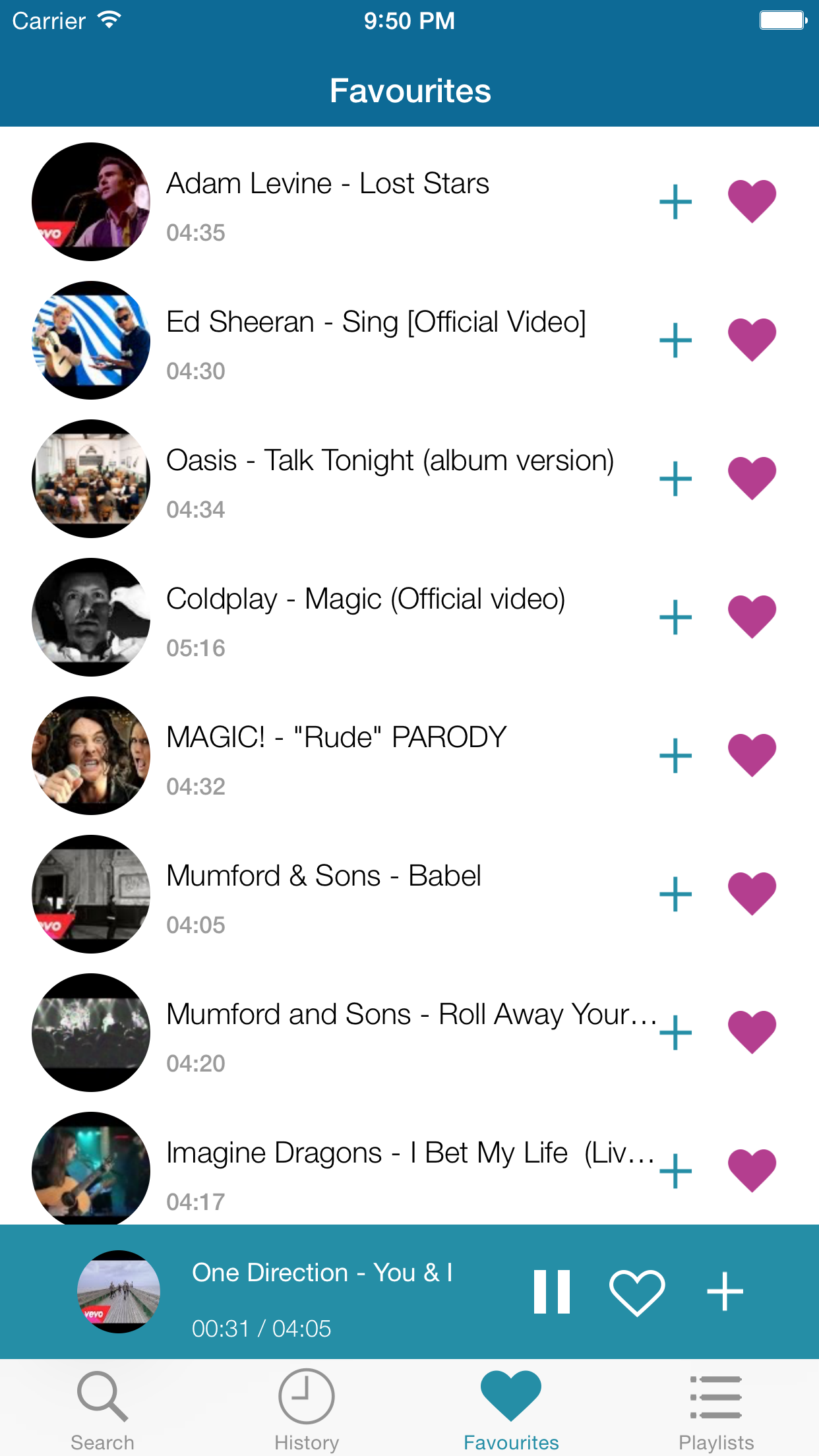This screenshot has width=819, height=1456.
Task: Play Coldplay - Magic from the list
Action: pos(367,597)
